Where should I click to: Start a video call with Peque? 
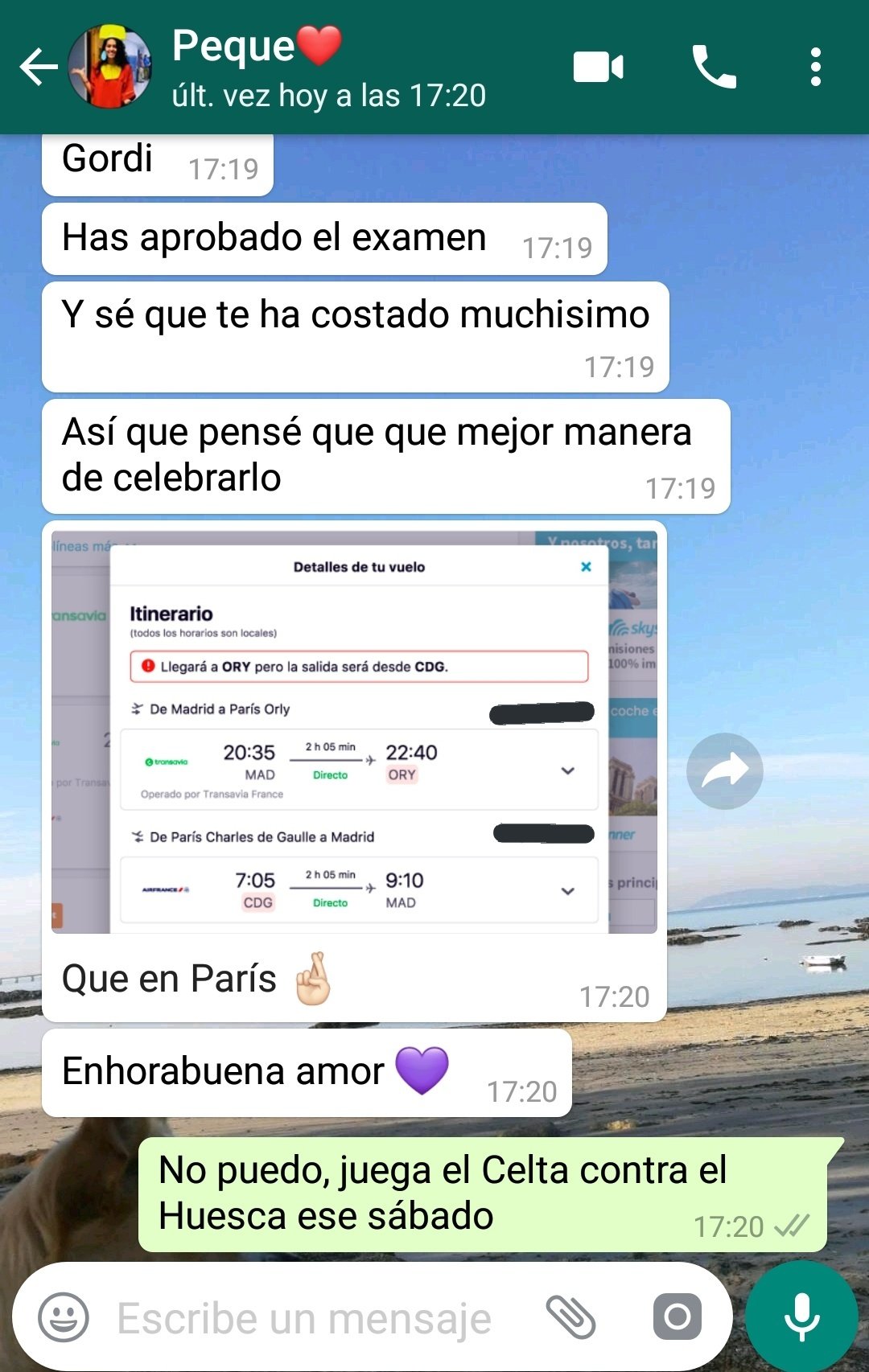click(x=598, y=67)
